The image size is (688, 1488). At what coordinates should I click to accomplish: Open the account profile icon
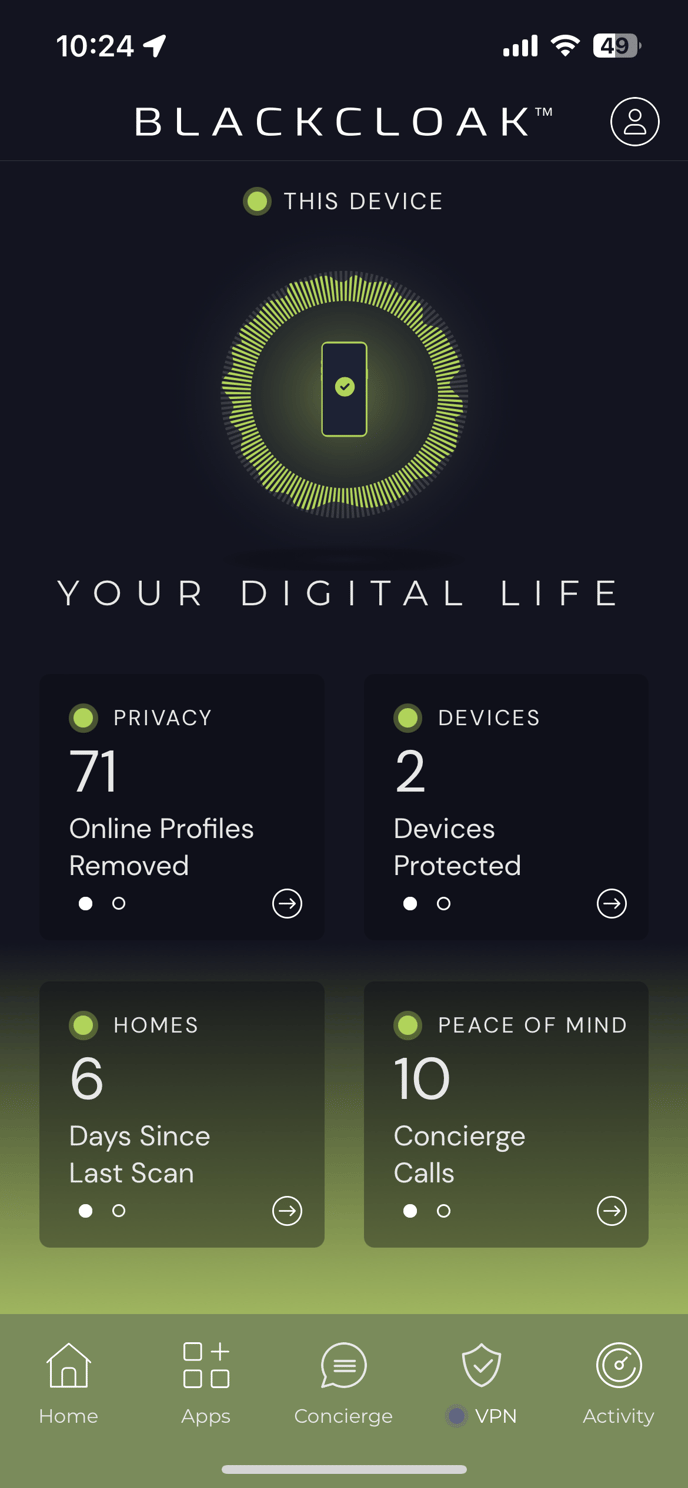click(x=635, y=122)
